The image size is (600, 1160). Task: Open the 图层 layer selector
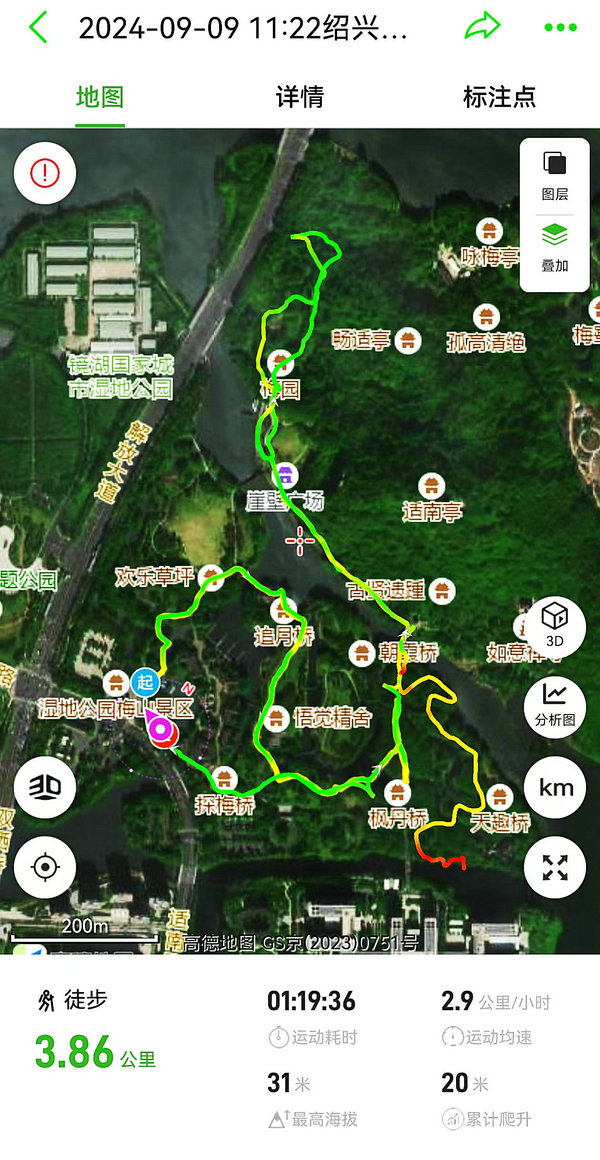[555, 176]
